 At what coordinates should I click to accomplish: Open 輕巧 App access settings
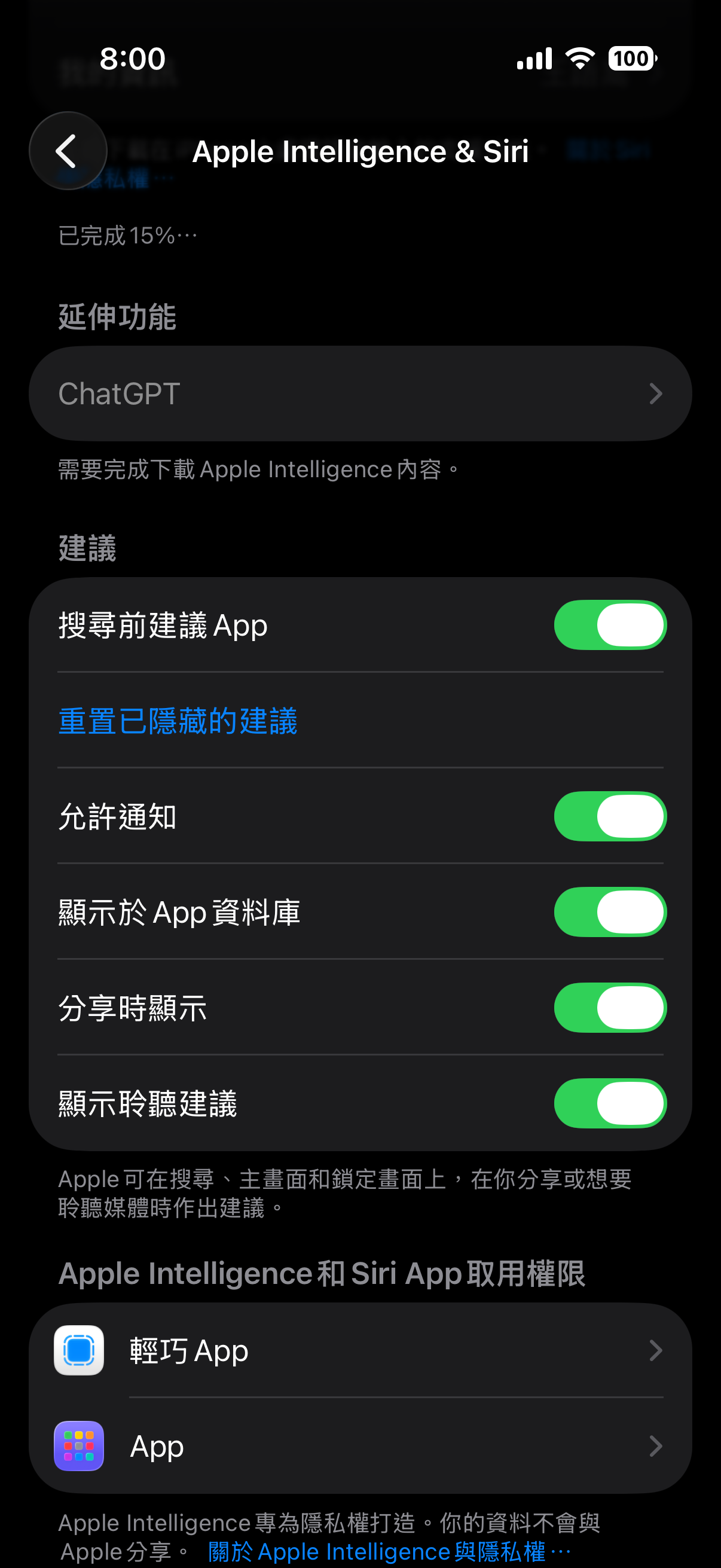click(360, 1351)
